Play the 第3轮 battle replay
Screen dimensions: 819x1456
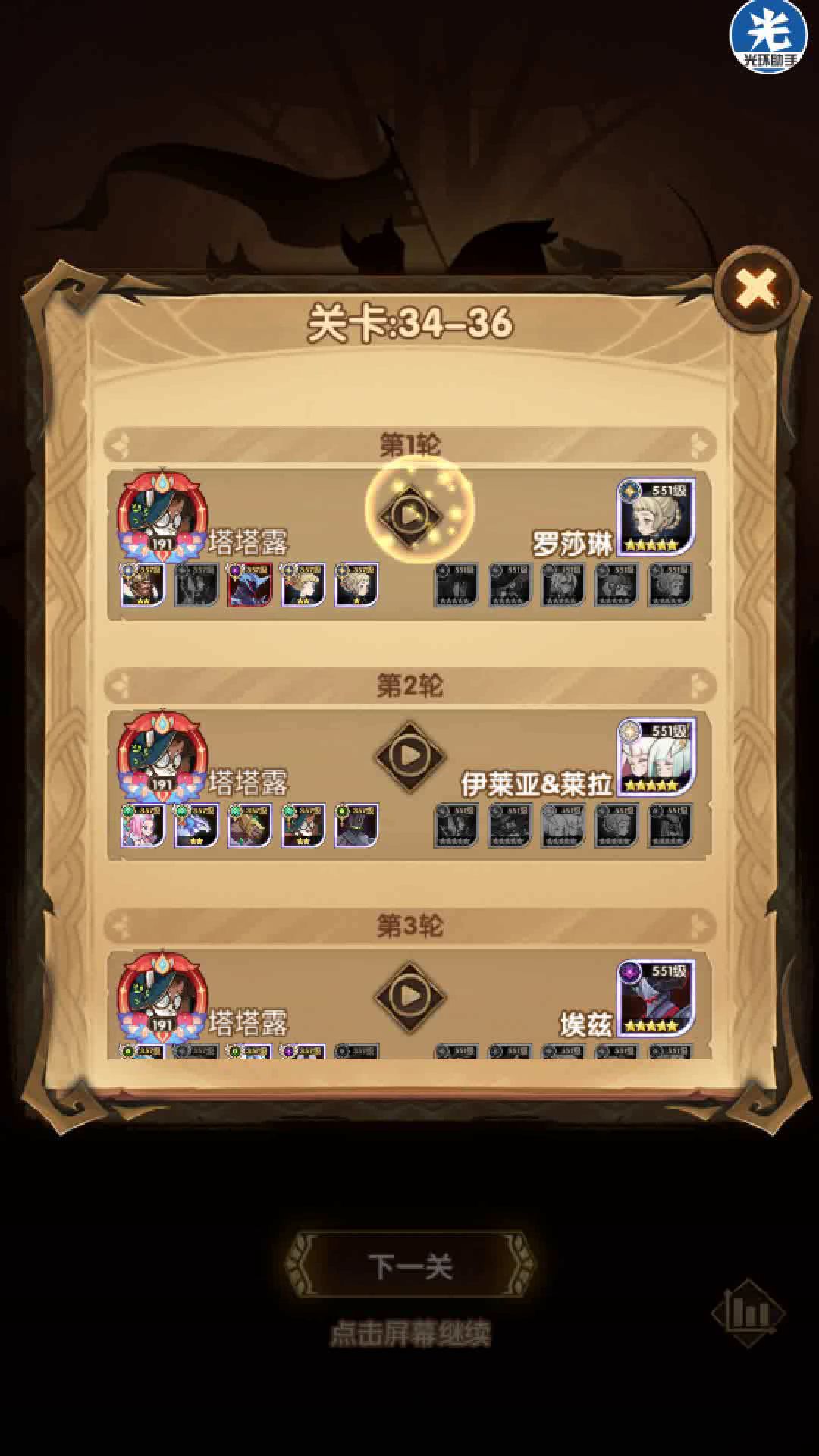pyautogui.click(x=410, y=996)
